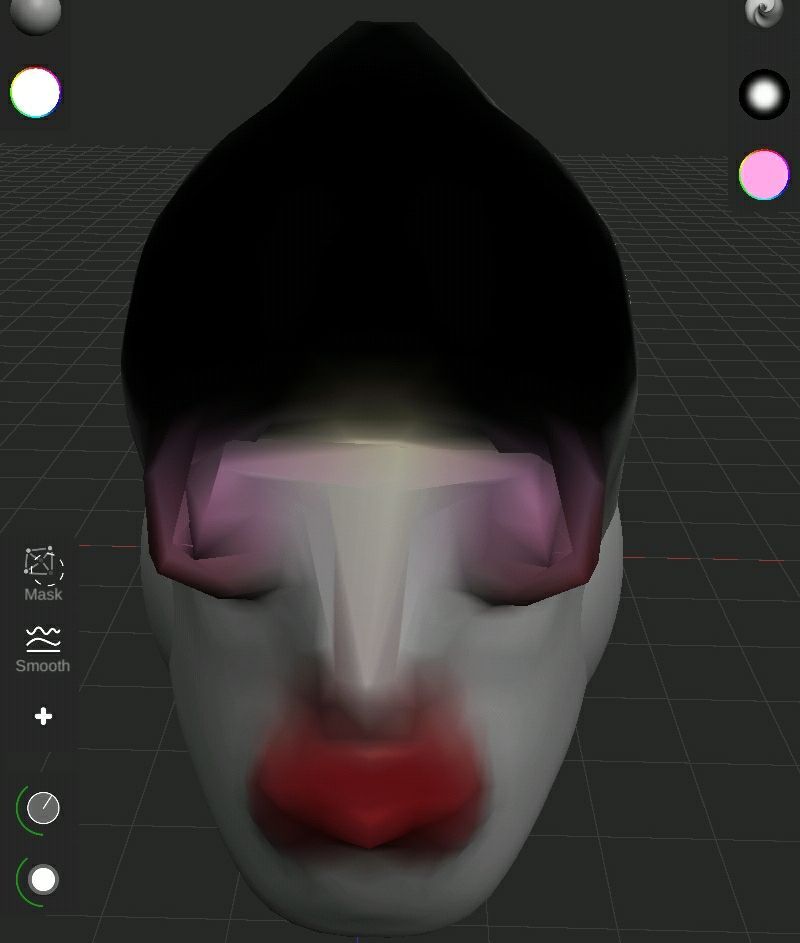Open the gray material sphere selector
The height and width of the screenshot is (943, 800).
(x=35, y=13)
